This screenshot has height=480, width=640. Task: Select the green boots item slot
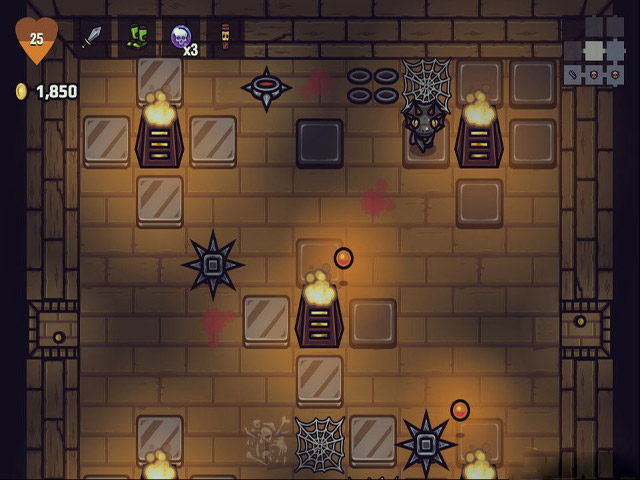pyautogui.click(x=138, y=38)
